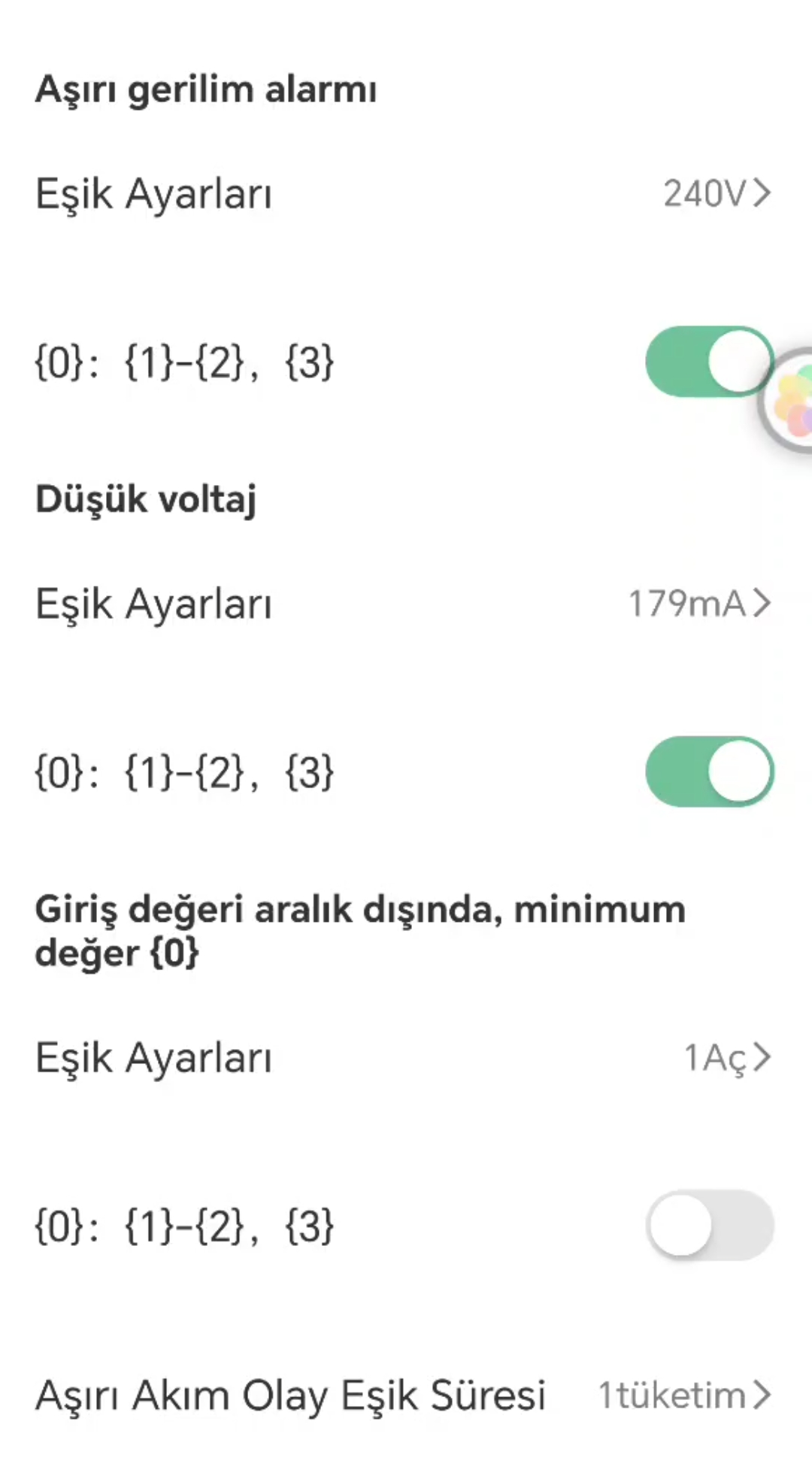Viewport: 812px width, 1470px height.
Task: Turn off the switch under Aşırı gerilim alarmı
Action: 707,362
